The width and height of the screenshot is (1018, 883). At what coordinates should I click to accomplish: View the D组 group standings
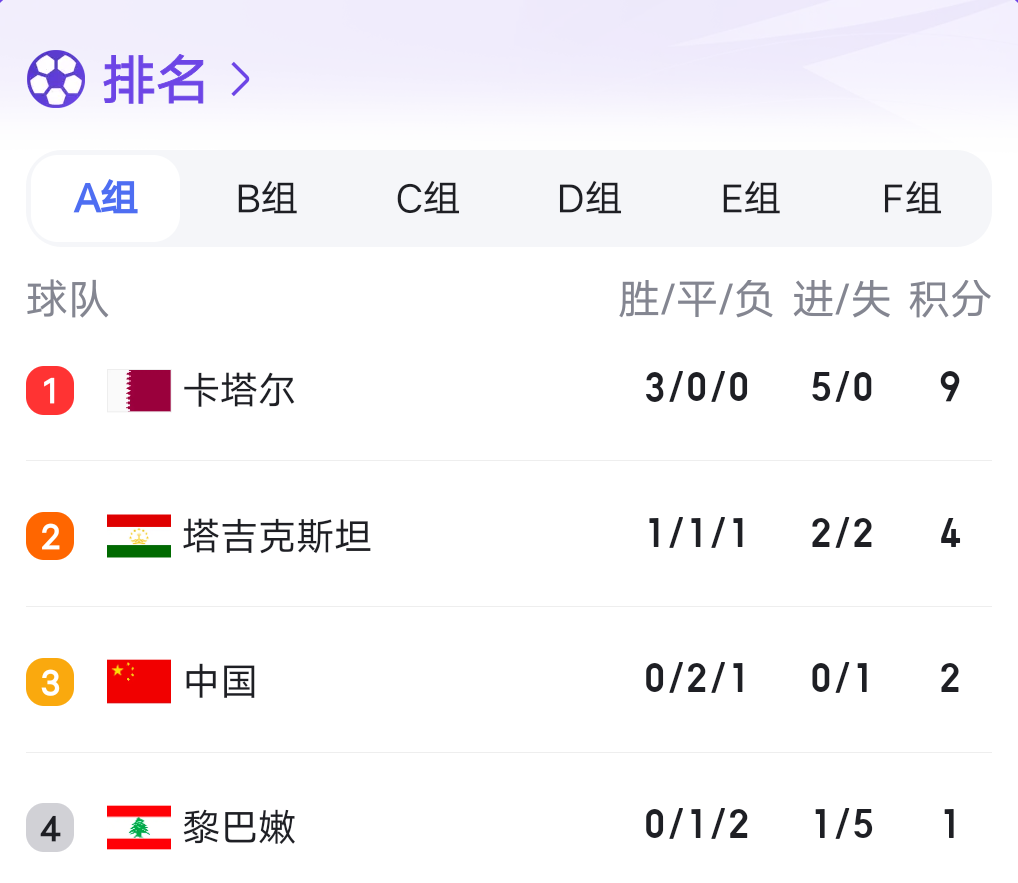tap(589, 199)
